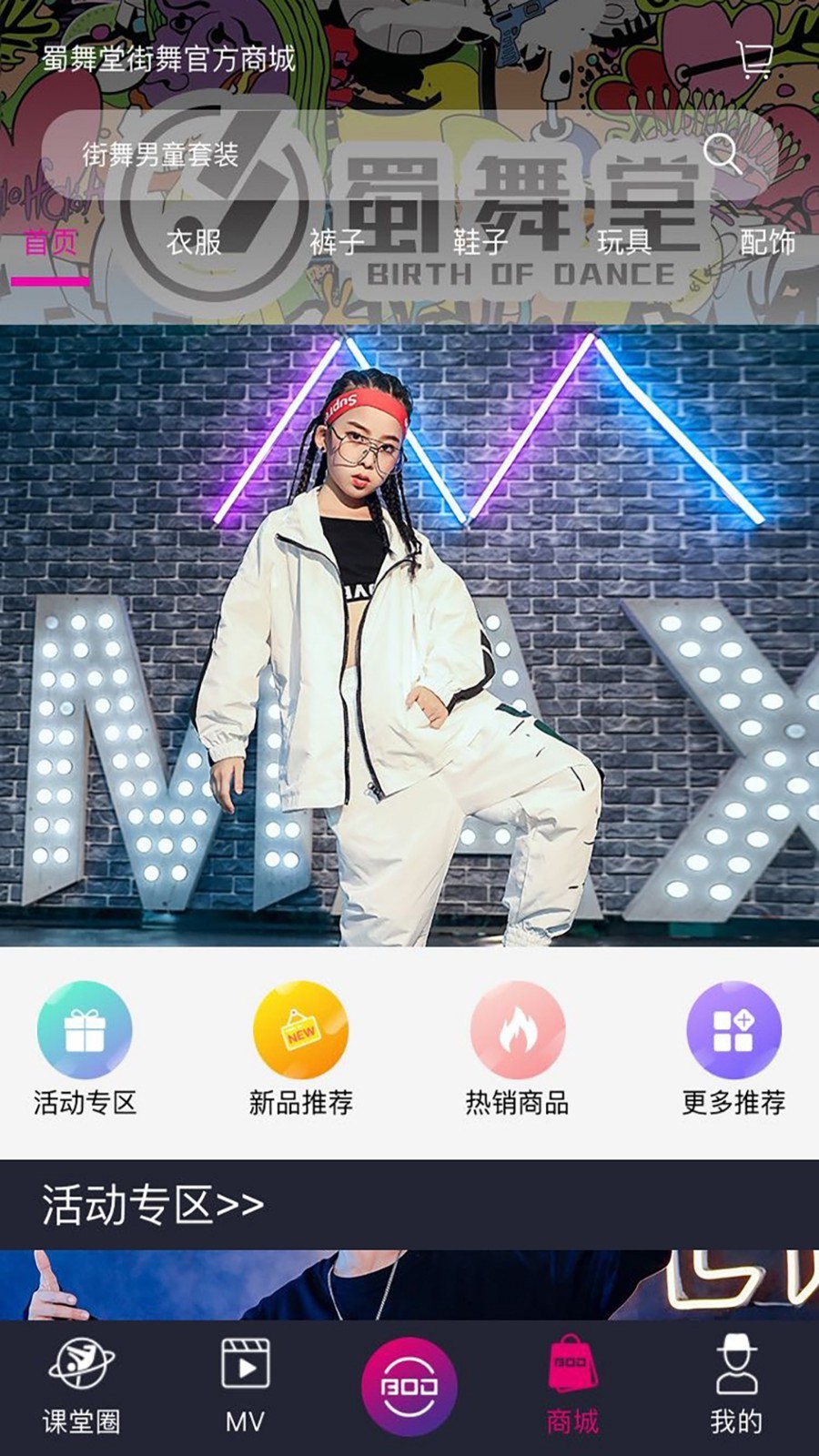Go to the 玩具 category tab
This screenshot has width=819, height=1456.
[624, 243]
